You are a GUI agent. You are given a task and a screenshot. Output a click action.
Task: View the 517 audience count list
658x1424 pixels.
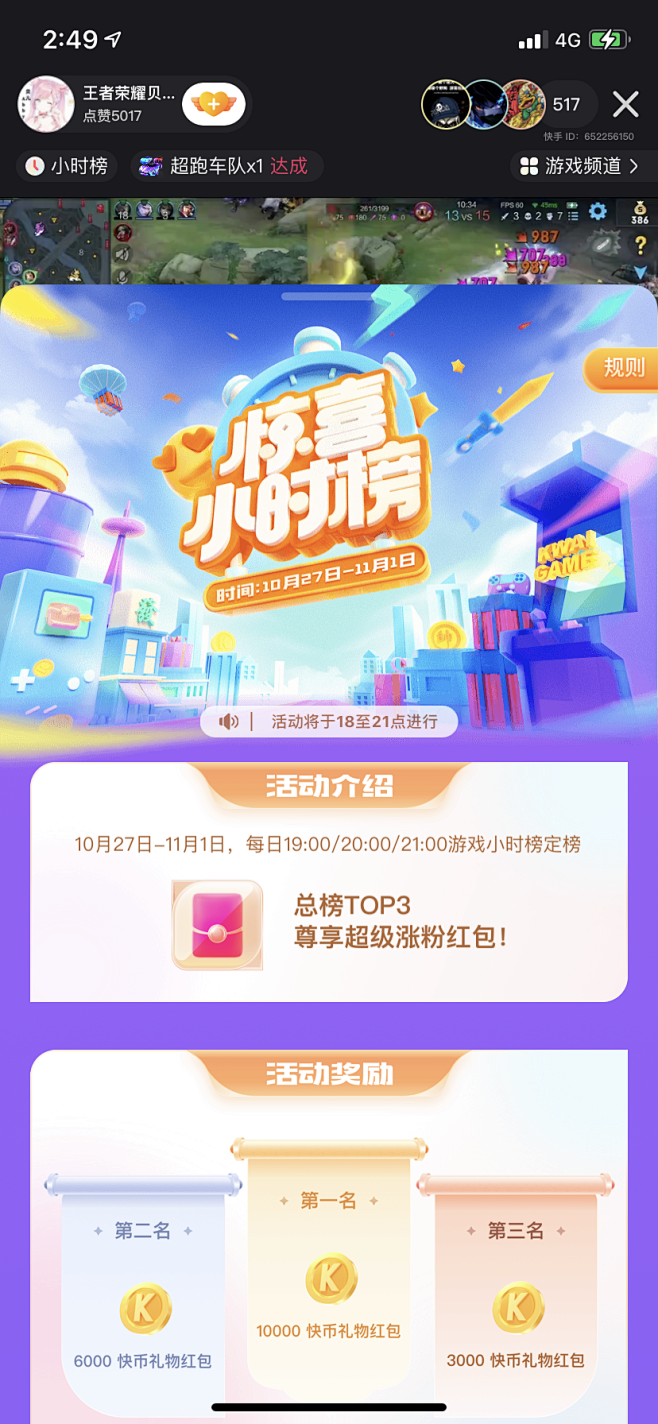[566, 104]
